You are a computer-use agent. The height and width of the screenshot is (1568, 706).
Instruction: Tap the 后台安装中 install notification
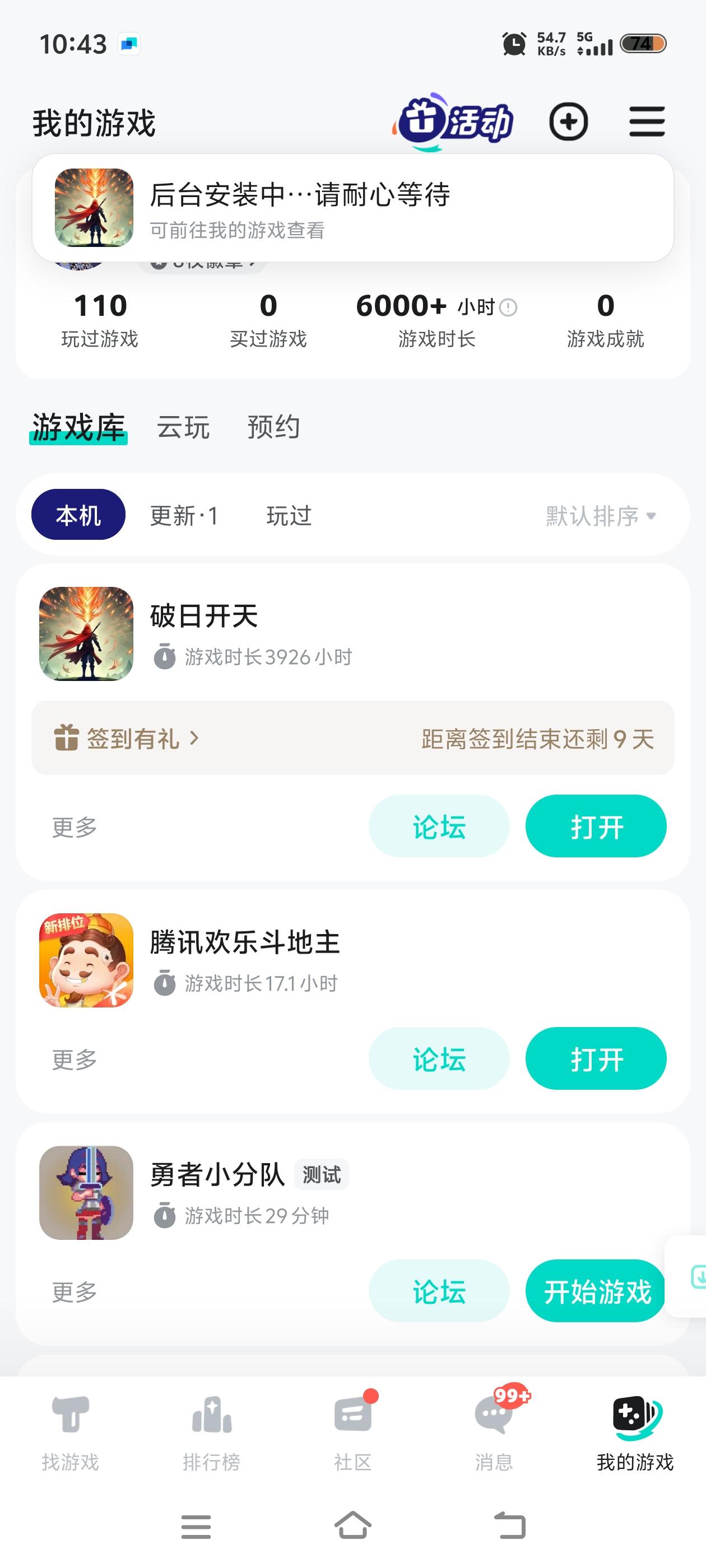[352, 208]
